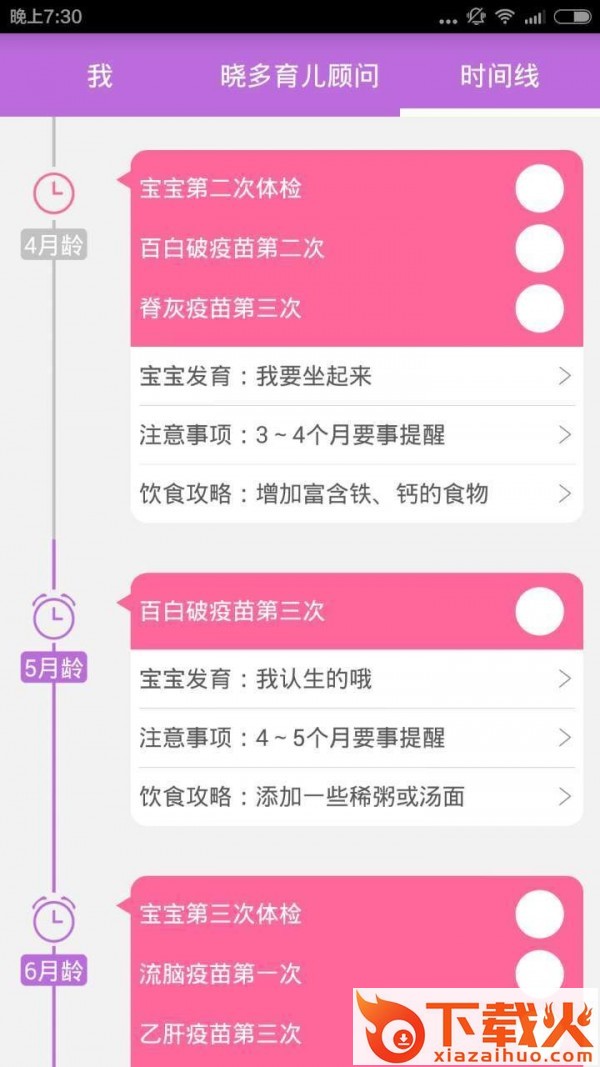
Task: View 饮食攻略：添加一些稀粥或汤面
Action: coord(356,796)
